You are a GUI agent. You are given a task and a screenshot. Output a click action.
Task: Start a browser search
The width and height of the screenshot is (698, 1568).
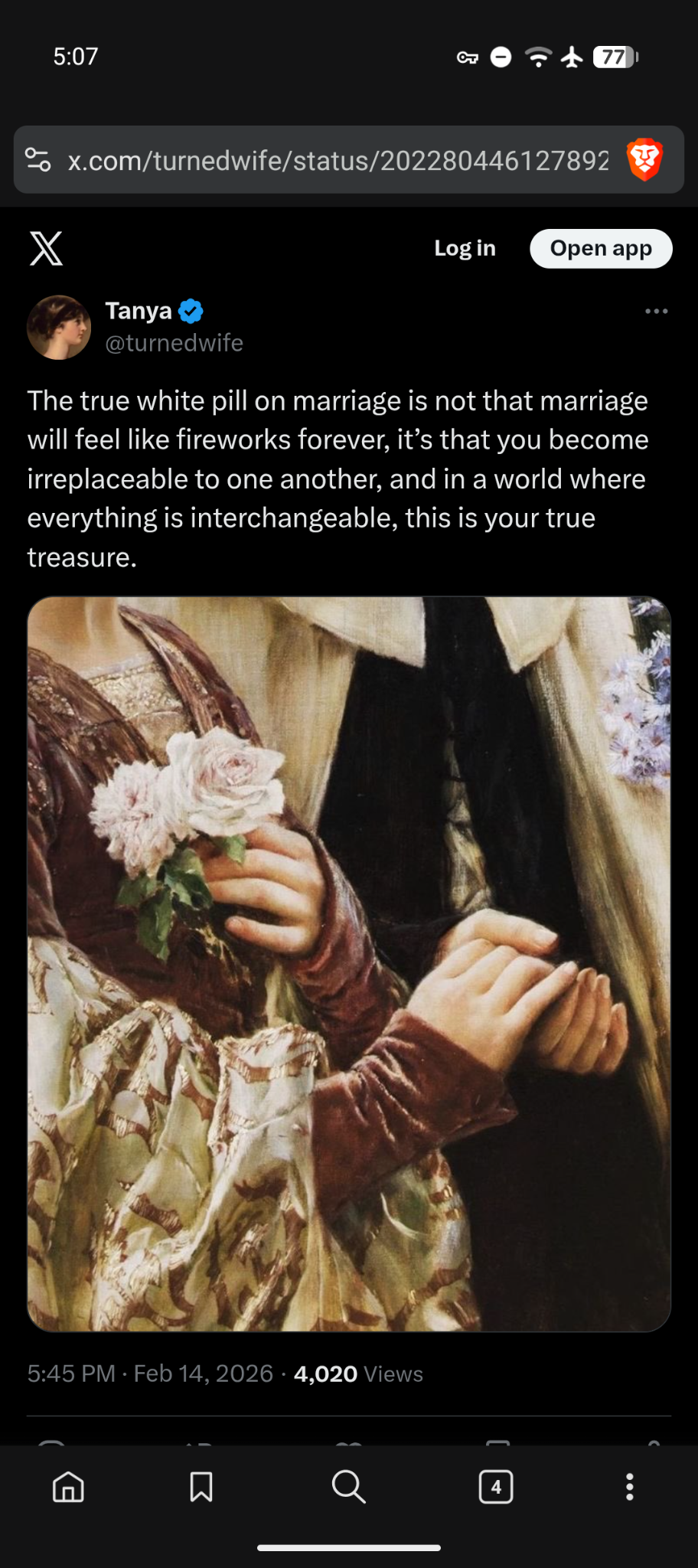tap(349, 1487)
